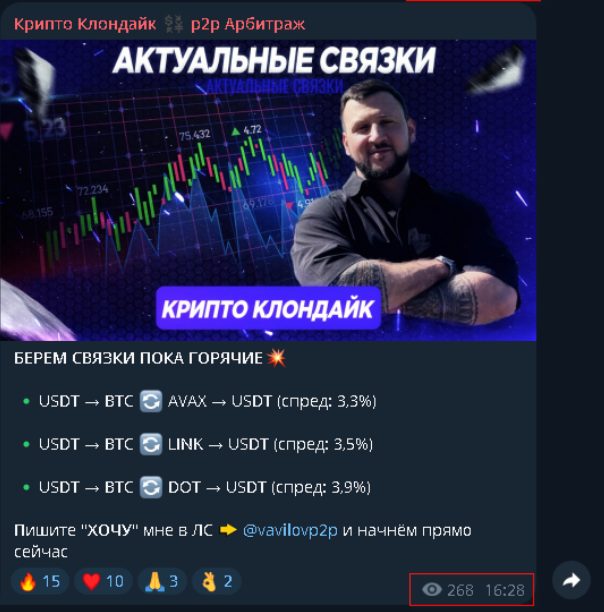Screen dimensions: 604x612
Task: Add a red heart reaction
Action: point(104,581)
